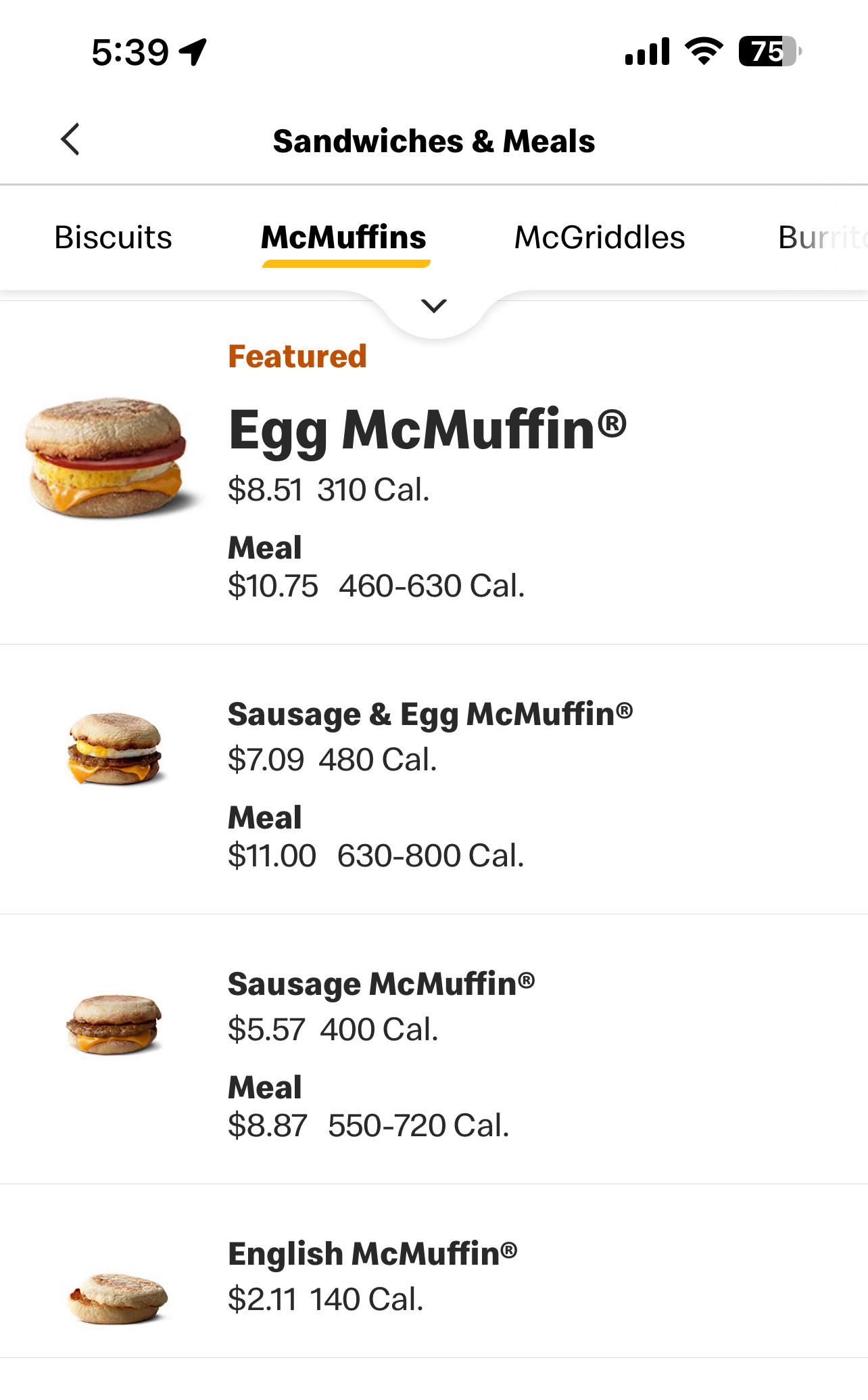The image size is (868, 1400).
Task: Collapse the category bar using the down chevron
Action: pos(433,307)
